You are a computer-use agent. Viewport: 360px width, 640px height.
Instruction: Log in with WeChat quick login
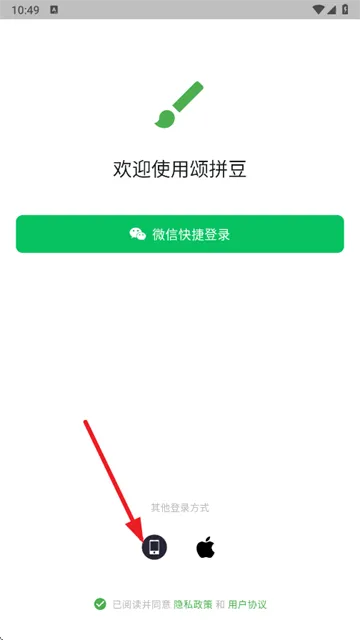[180, 234]
